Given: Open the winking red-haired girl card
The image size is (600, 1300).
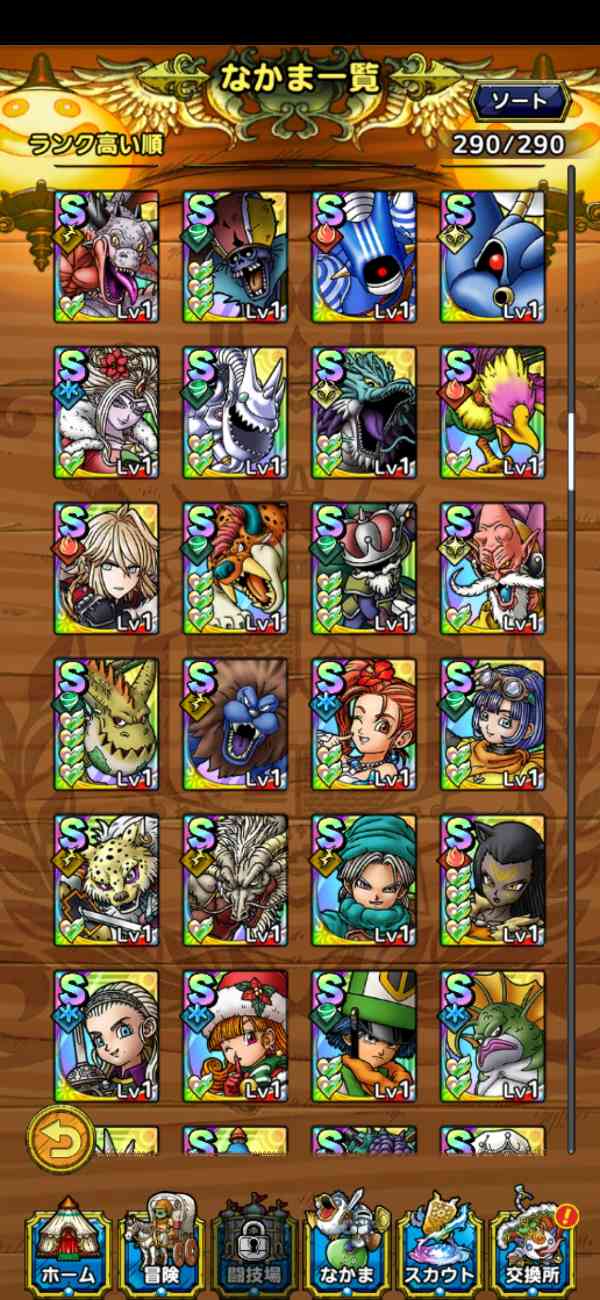Looking at the screenshot, I should pyautogui.click(x=364, y=724).
